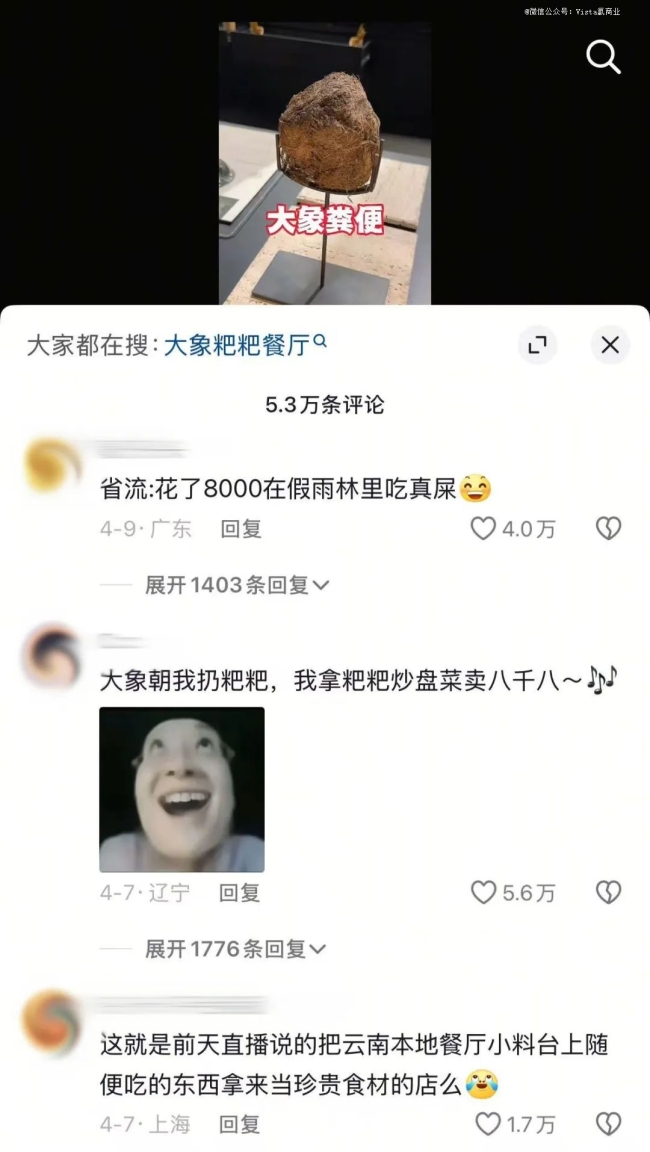The image size is (650, 1152).
Task: Like the 省流 comment from 广东
Action: pos(484,529)
